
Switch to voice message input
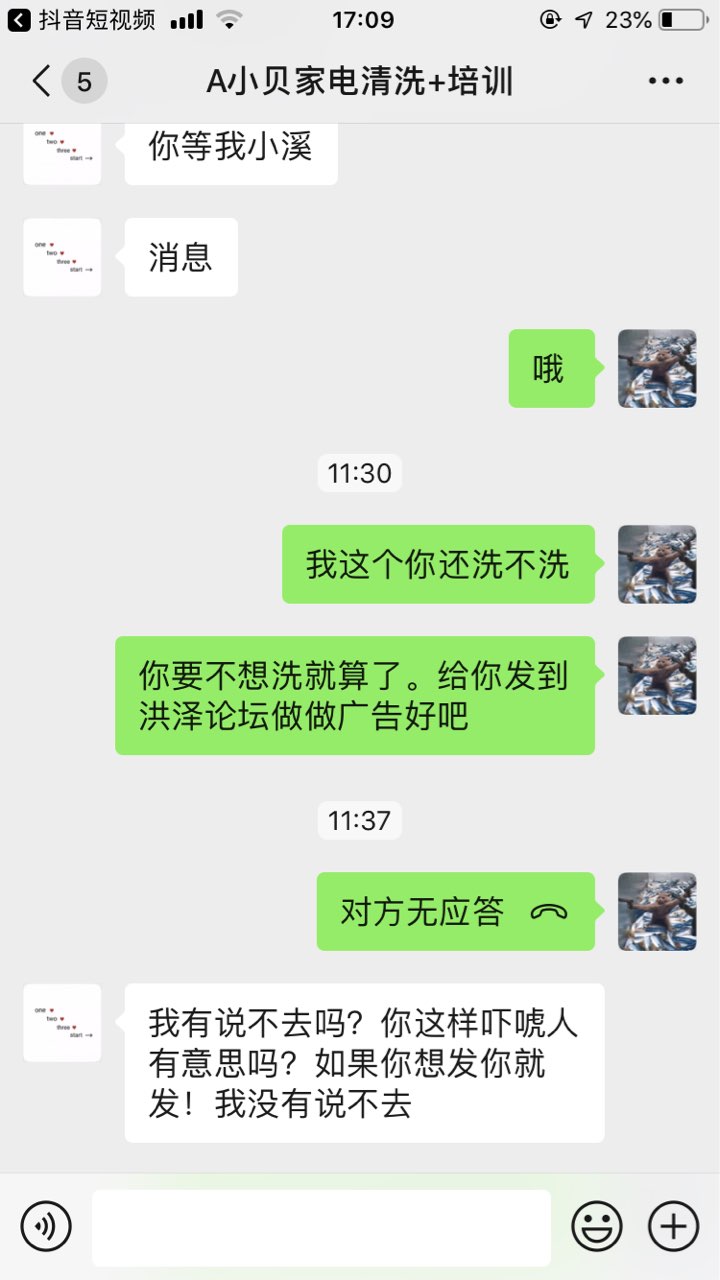[46, 1226]
